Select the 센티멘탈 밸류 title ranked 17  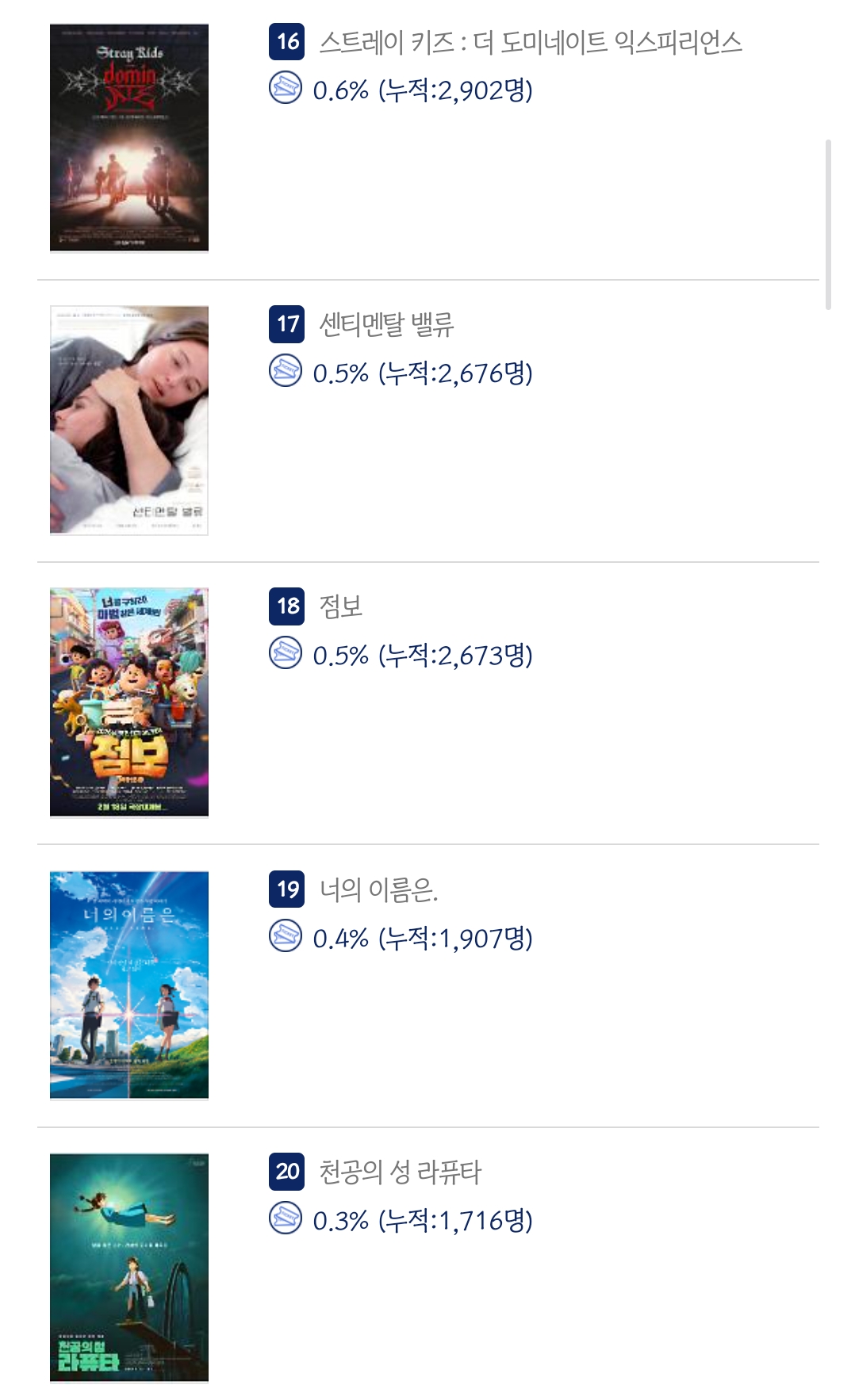click(x=385, y=324)
